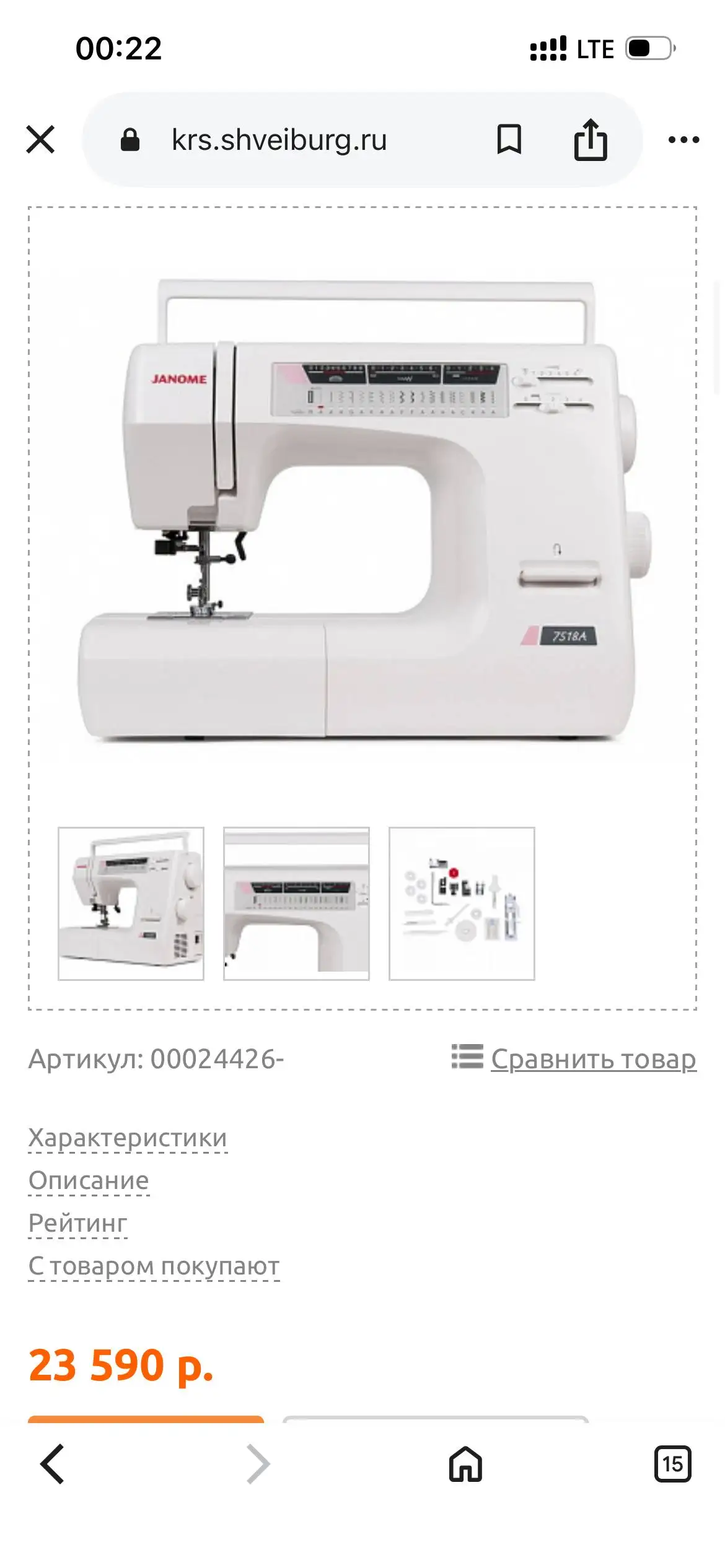
Task: Tap the krs.shveiburg.ru address bar
Action: [279, 140]
